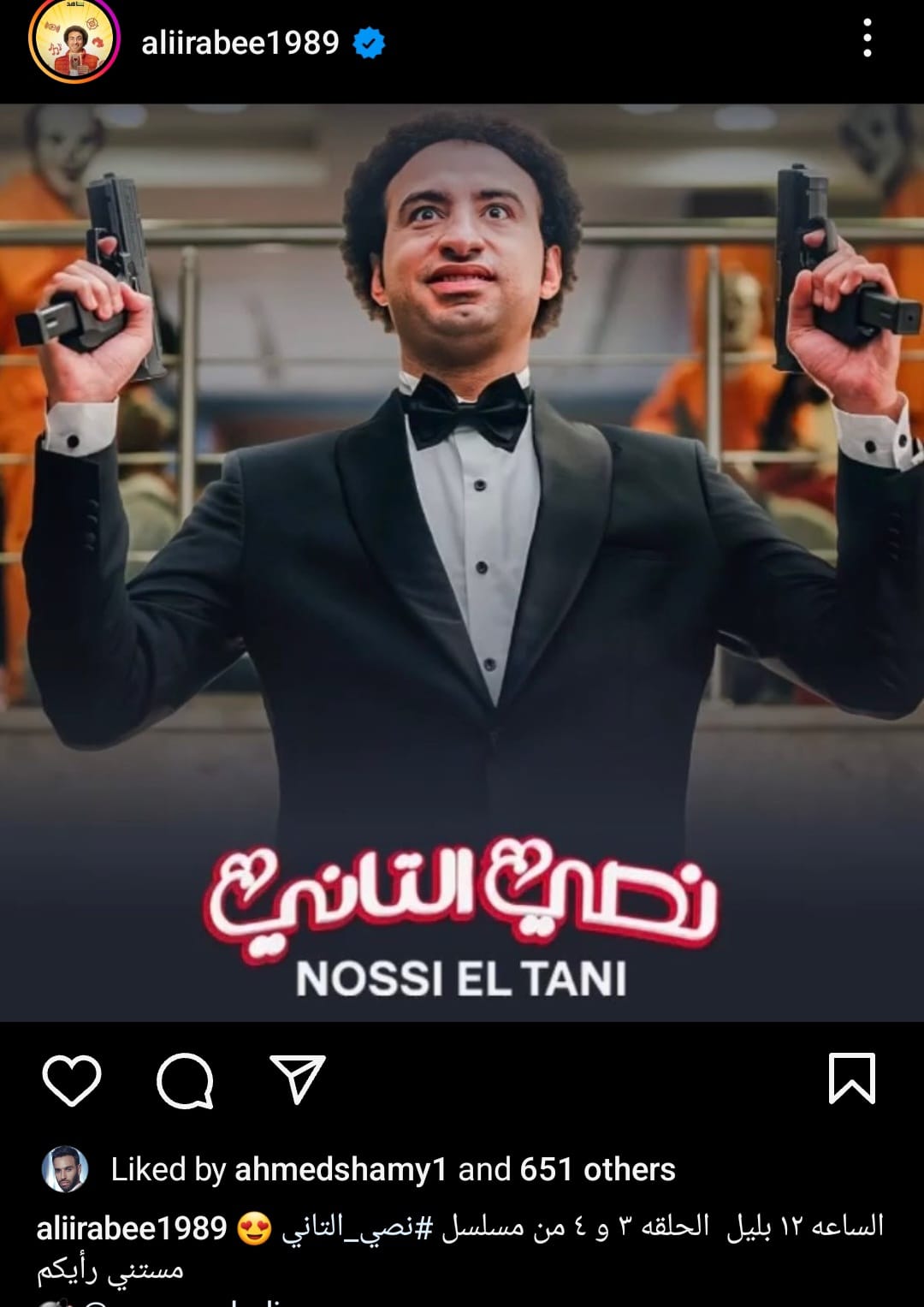Open the post's three-dot options menu

pos(867,39)
